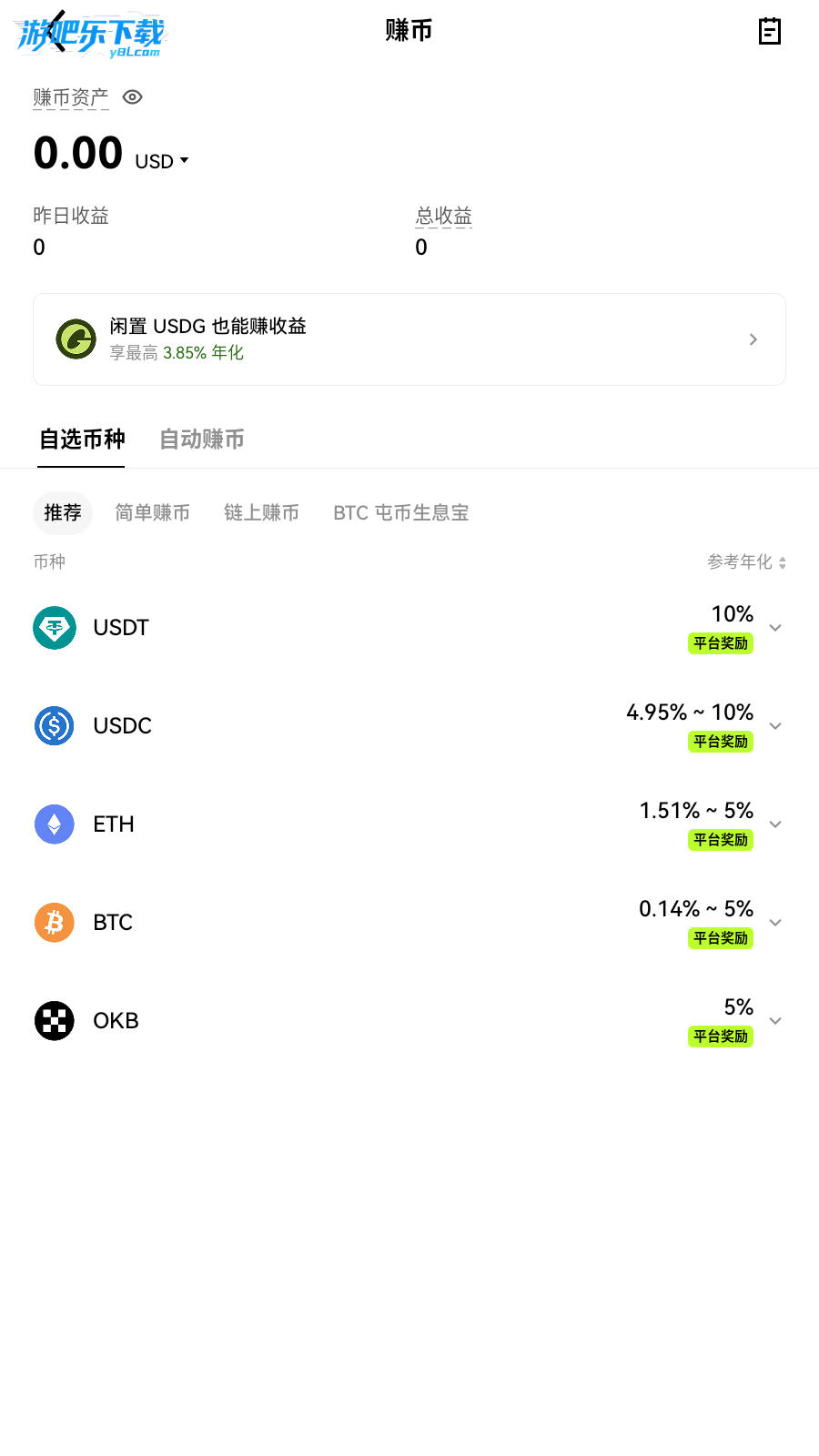
Task: Filter by 链上赚币
Action: (261, 513)
